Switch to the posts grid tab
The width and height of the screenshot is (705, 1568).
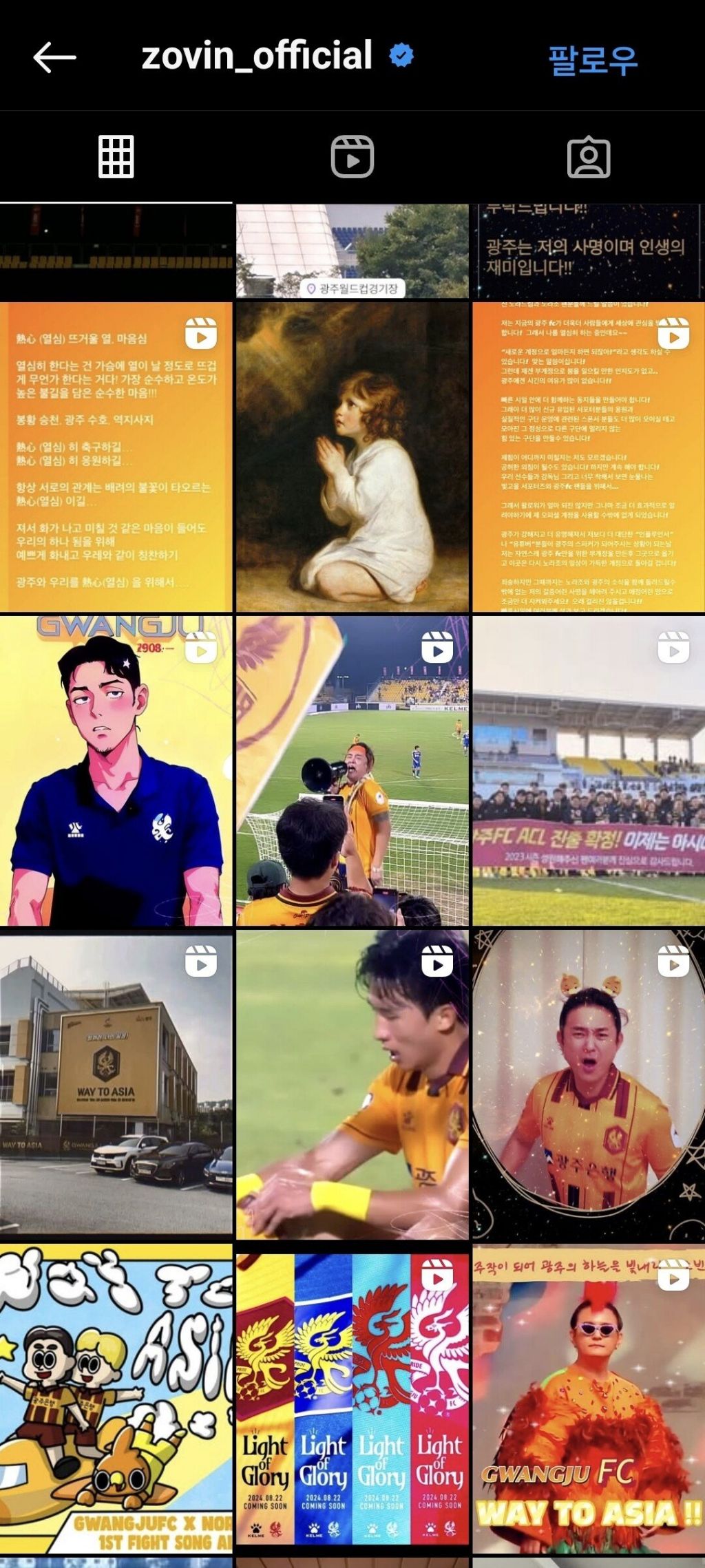(116, 157)
